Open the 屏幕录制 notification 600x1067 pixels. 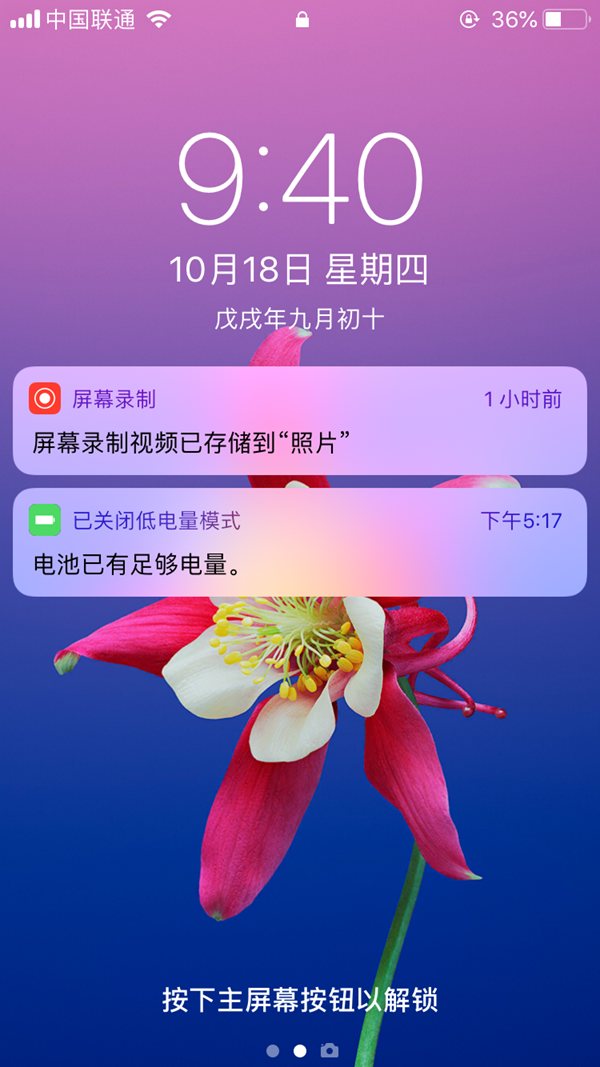click(x=299, y=421)
